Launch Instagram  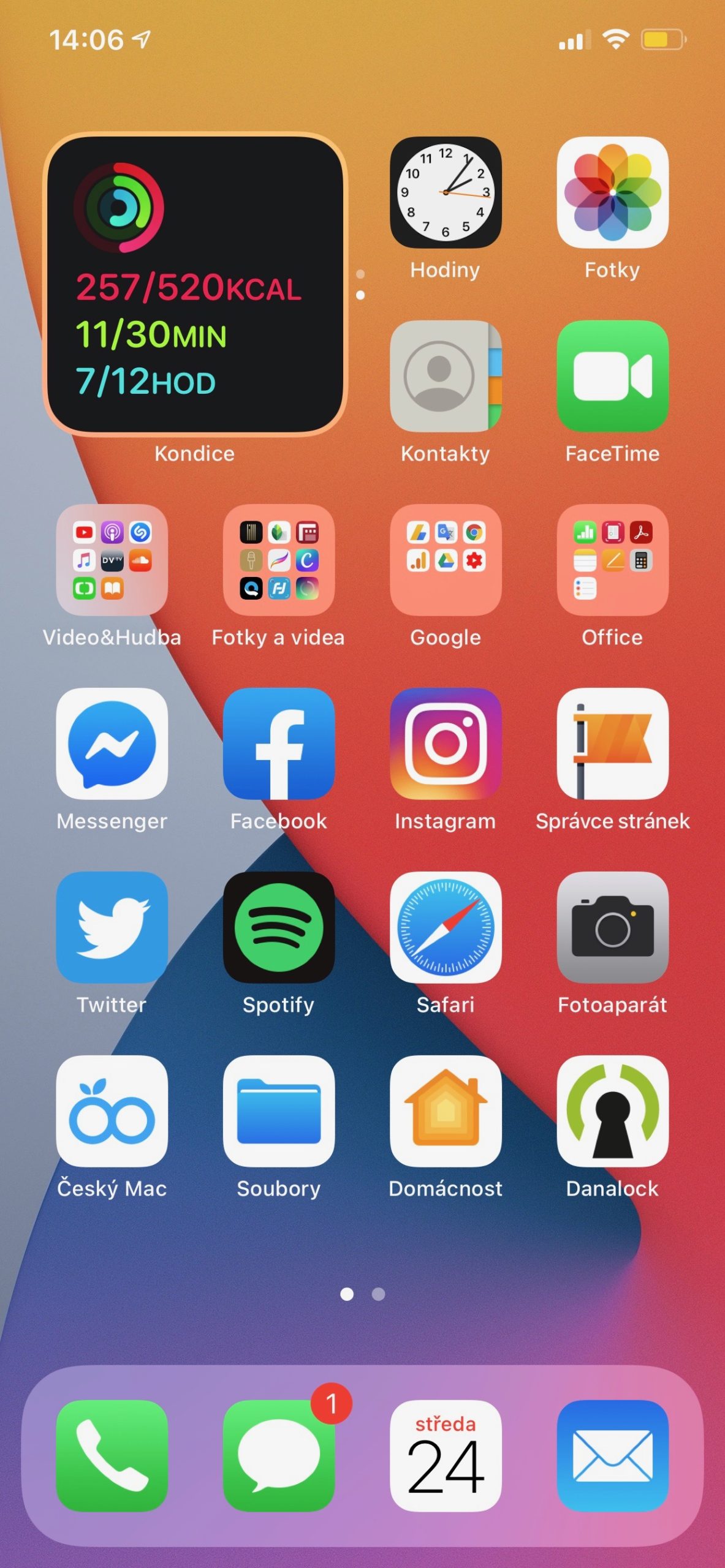pos(446,744)
